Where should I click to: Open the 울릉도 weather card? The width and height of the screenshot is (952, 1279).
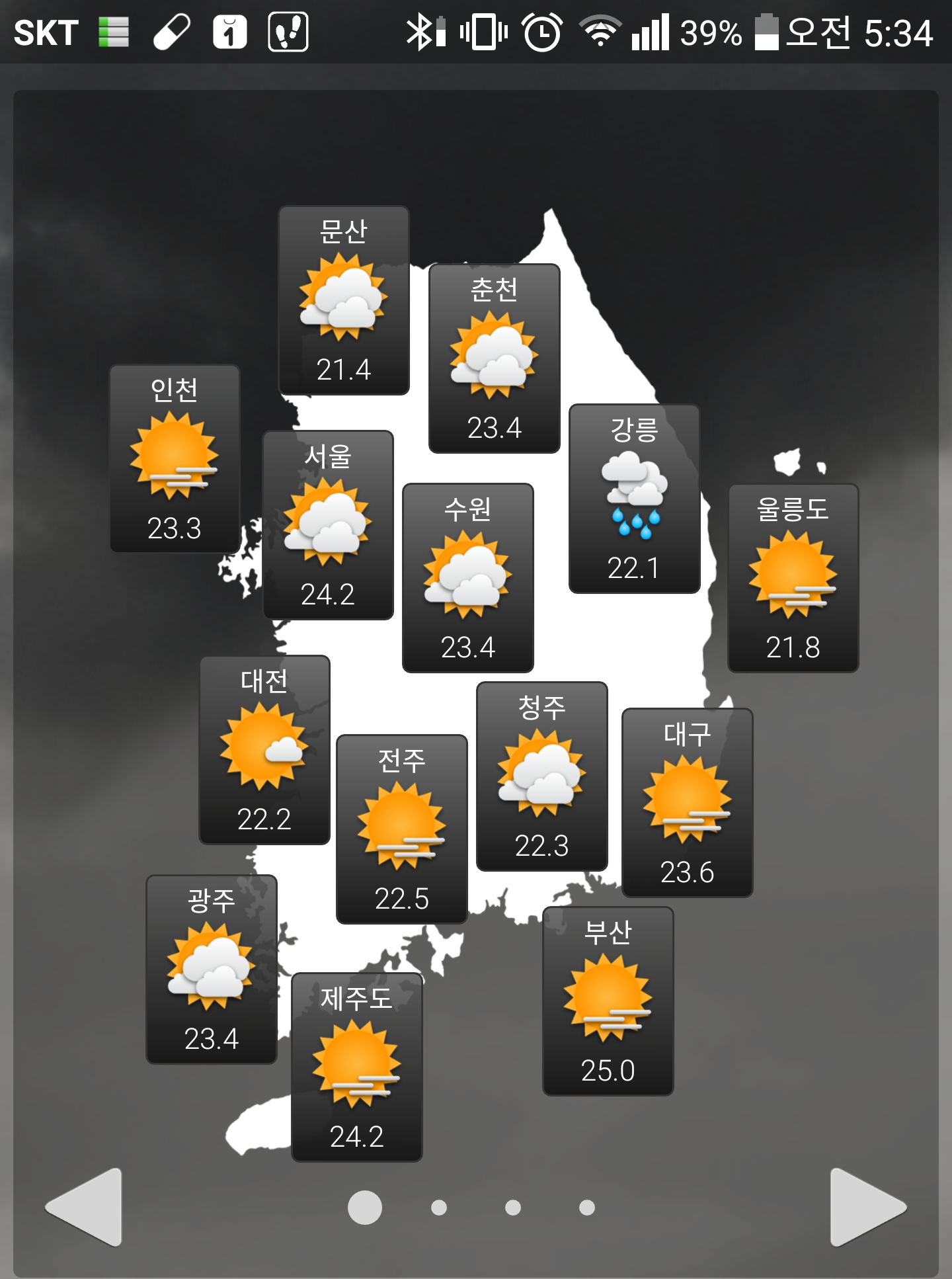[x=793, y=578]
